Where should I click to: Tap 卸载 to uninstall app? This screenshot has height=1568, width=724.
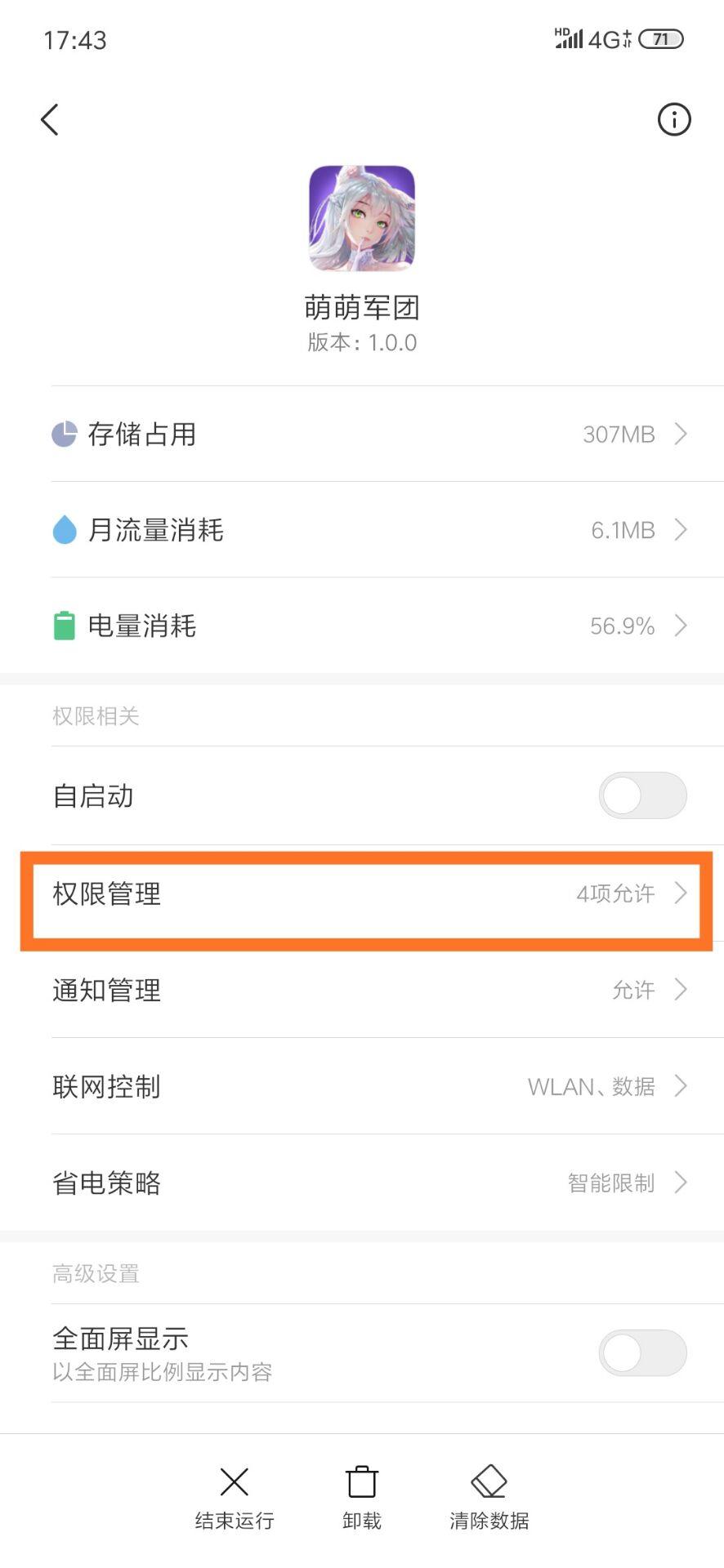tap(361, 1497)
